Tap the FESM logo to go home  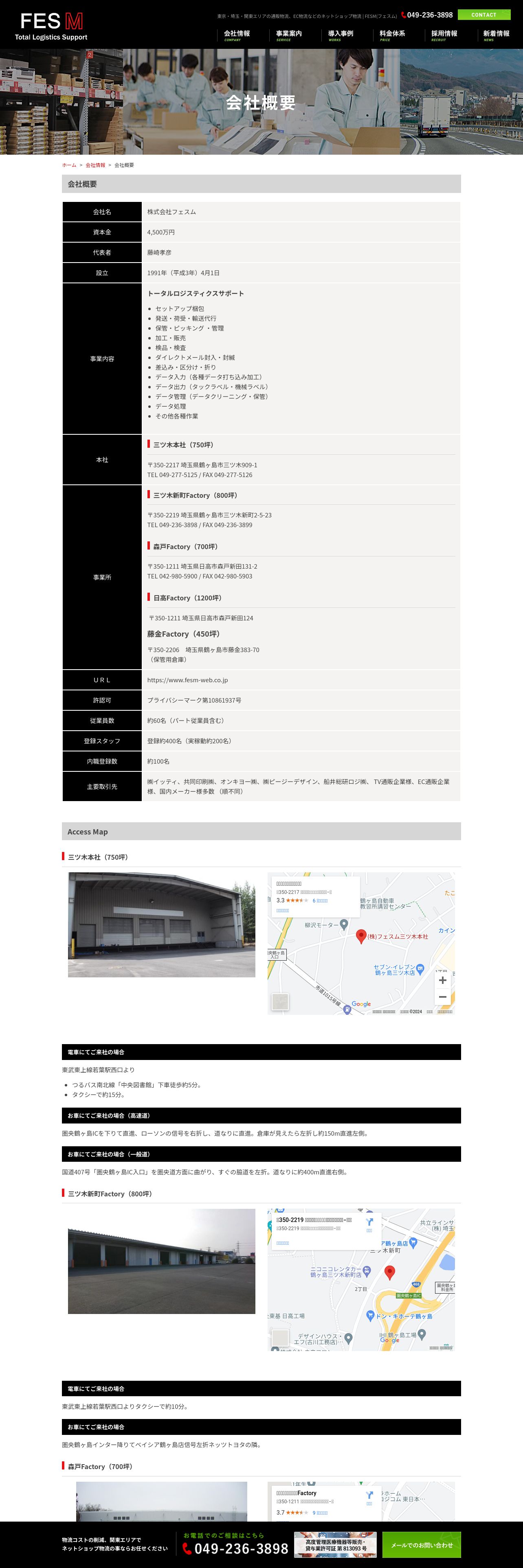51,26
